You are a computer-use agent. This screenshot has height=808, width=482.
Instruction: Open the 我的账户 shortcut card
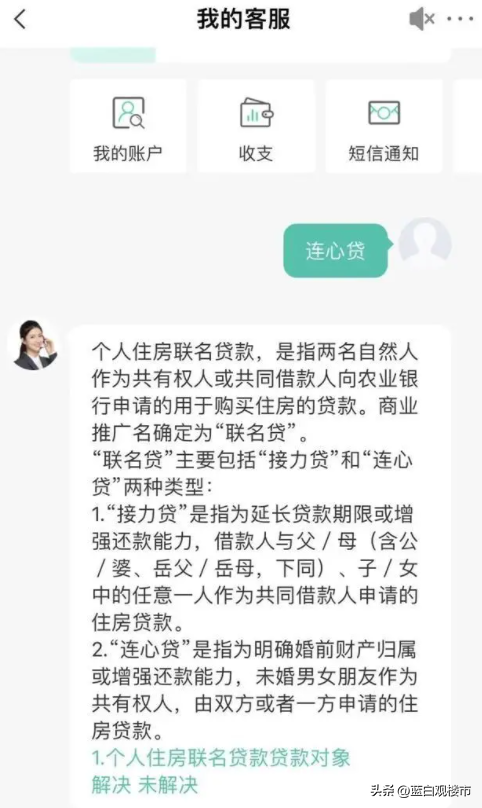tap(128, 126)
